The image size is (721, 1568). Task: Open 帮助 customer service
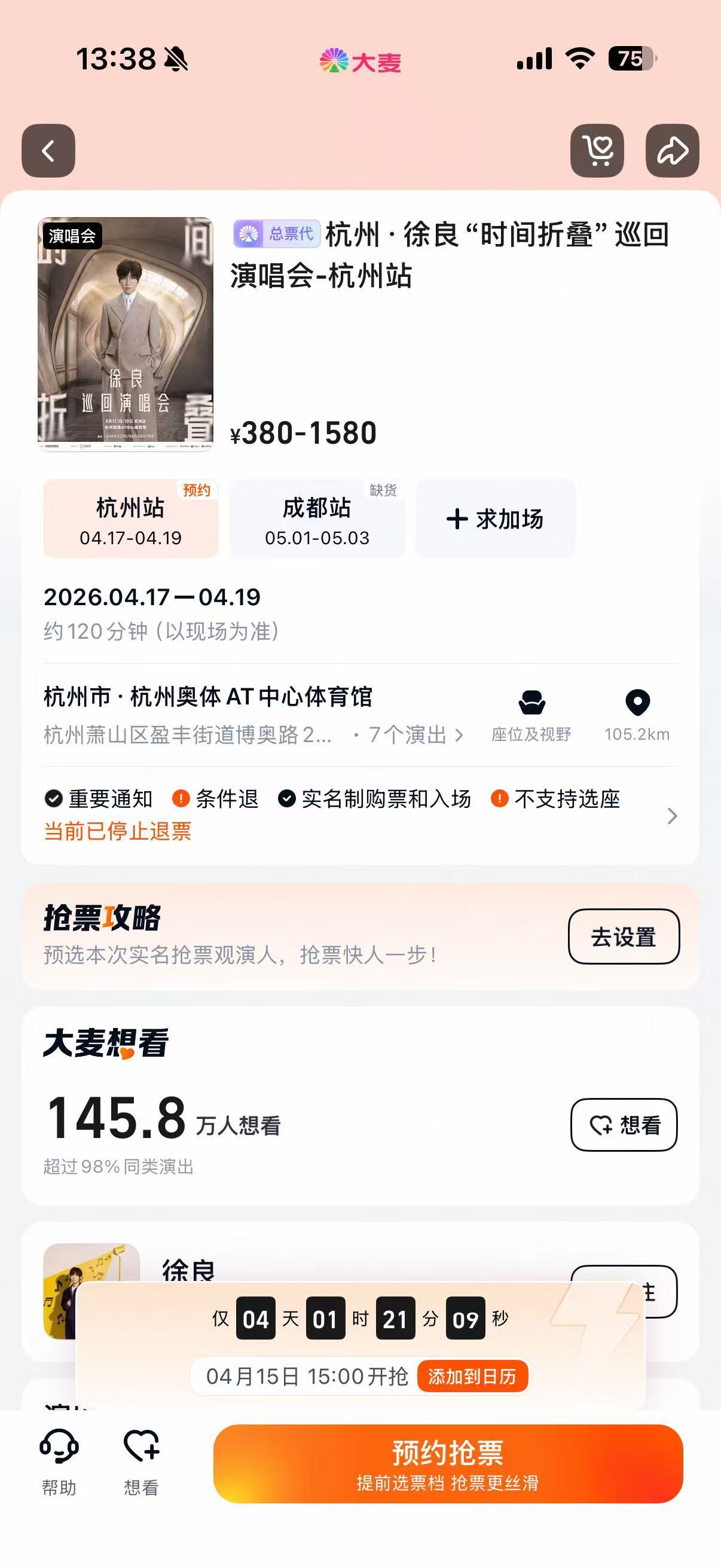59,1461
